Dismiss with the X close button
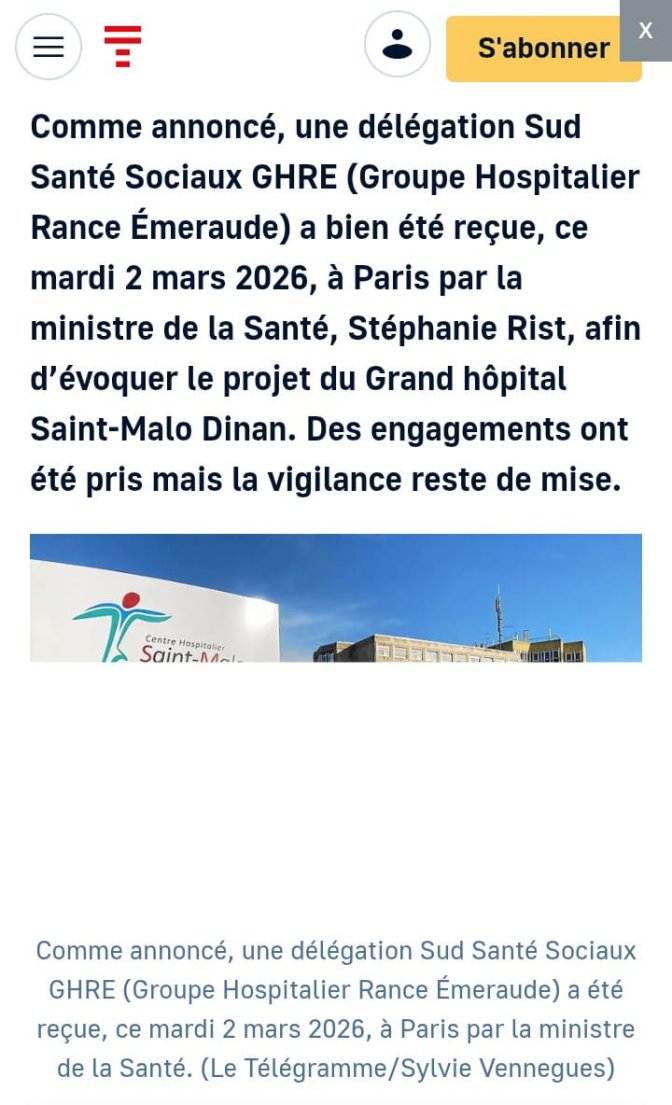 coord(646,30)
